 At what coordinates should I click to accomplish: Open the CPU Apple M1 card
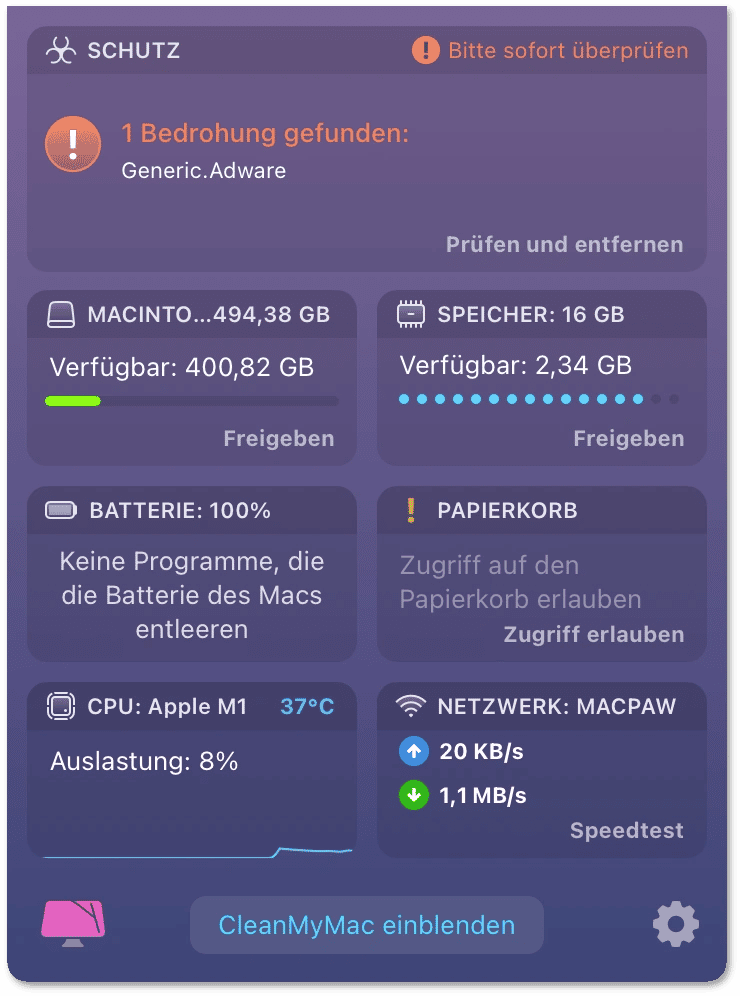[x=191, y=770]
